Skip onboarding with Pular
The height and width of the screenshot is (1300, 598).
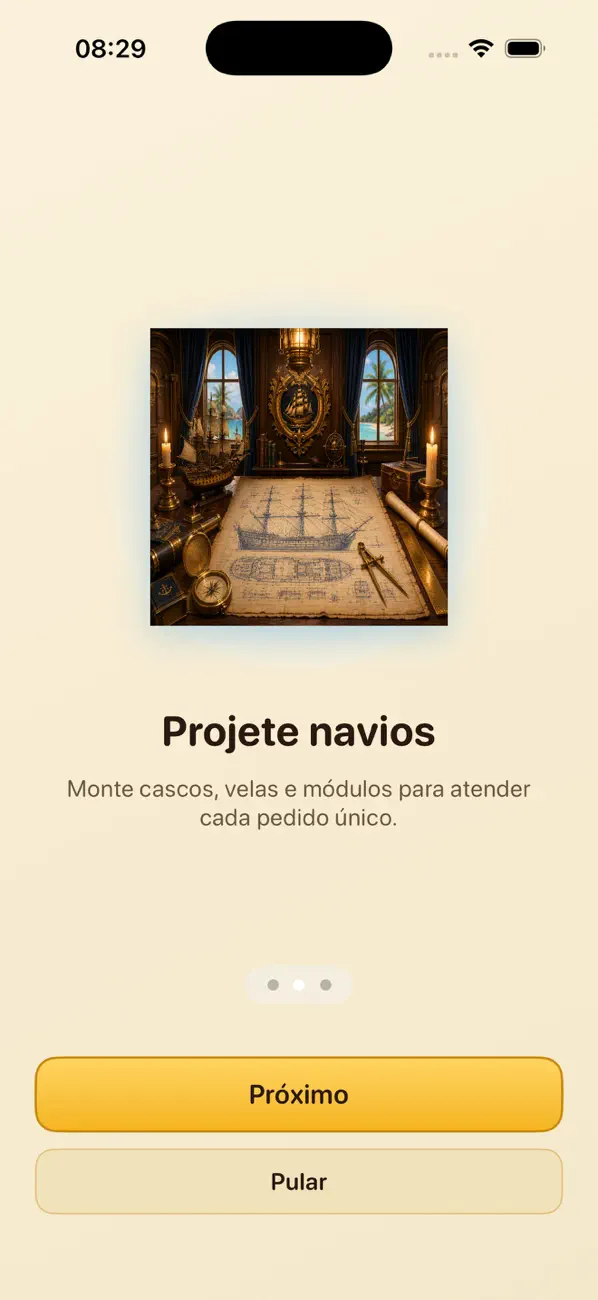[x=299, y=1181]
